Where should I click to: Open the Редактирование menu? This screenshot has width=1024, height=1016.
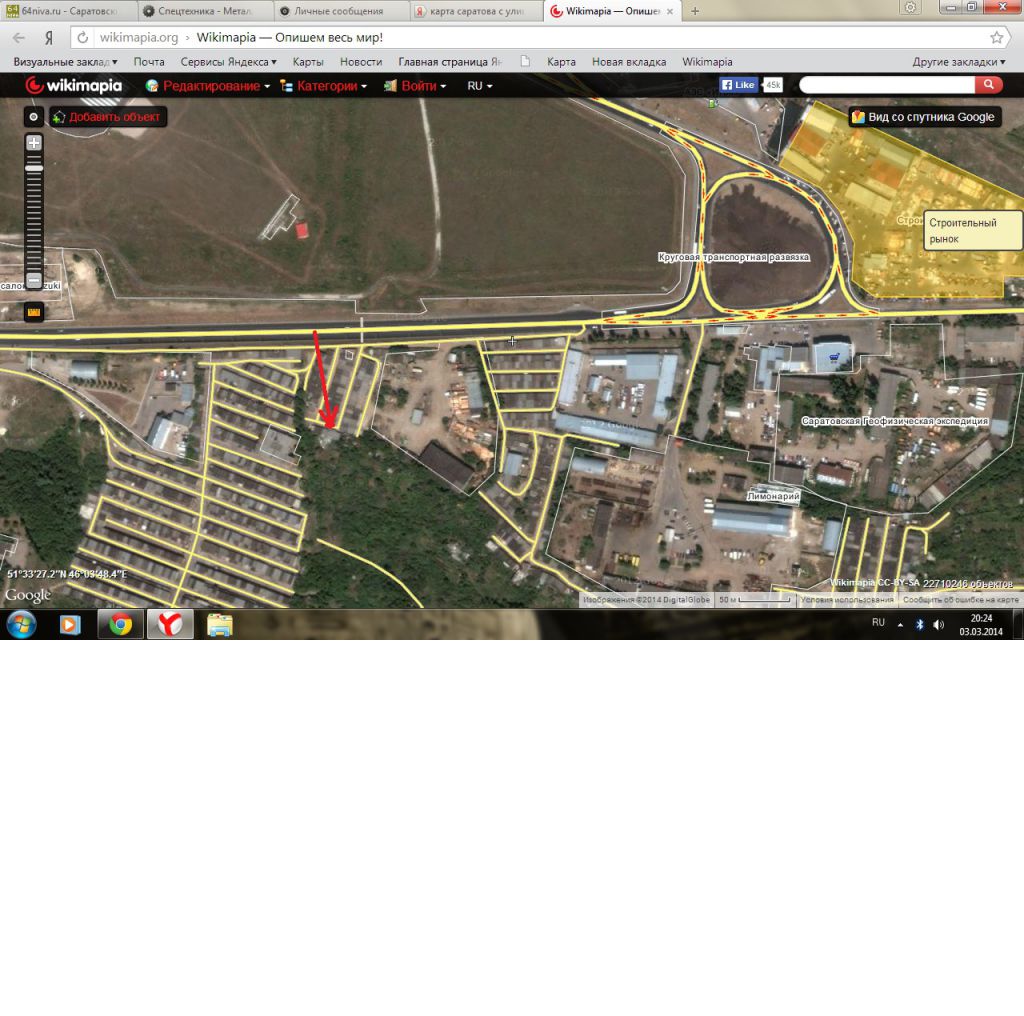(x=210, y=86)
